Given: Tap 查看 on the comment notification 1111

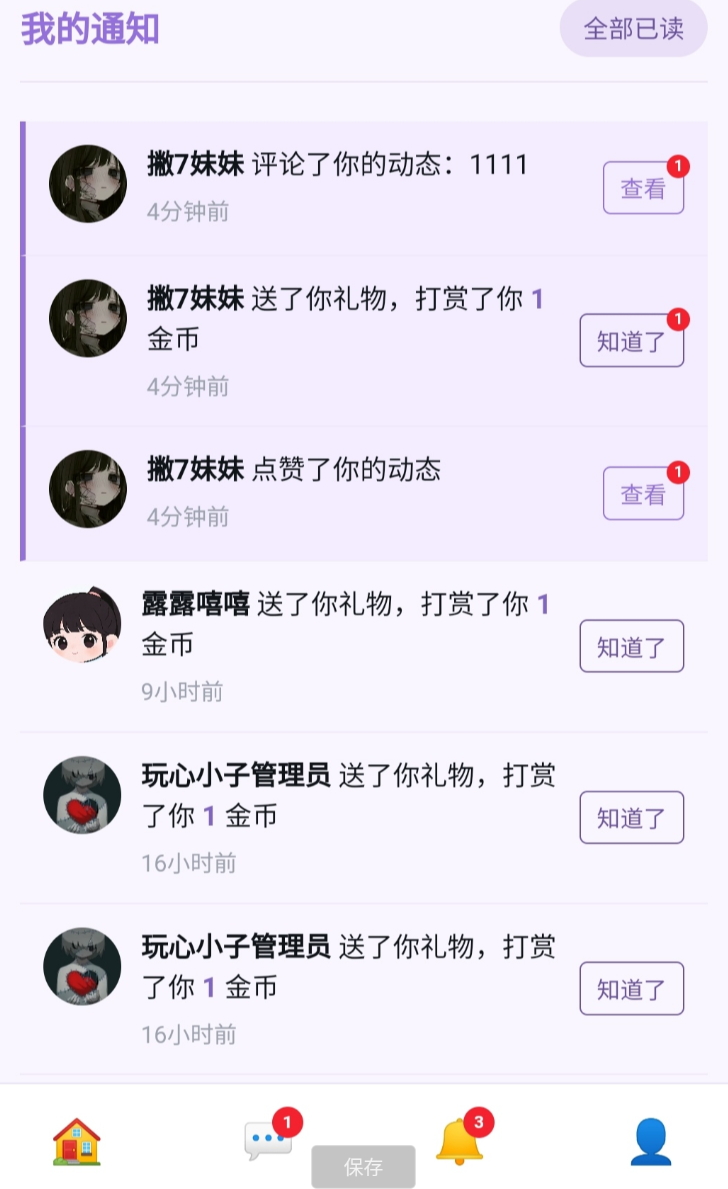Looking at the screenshot, I should point(643,188).
